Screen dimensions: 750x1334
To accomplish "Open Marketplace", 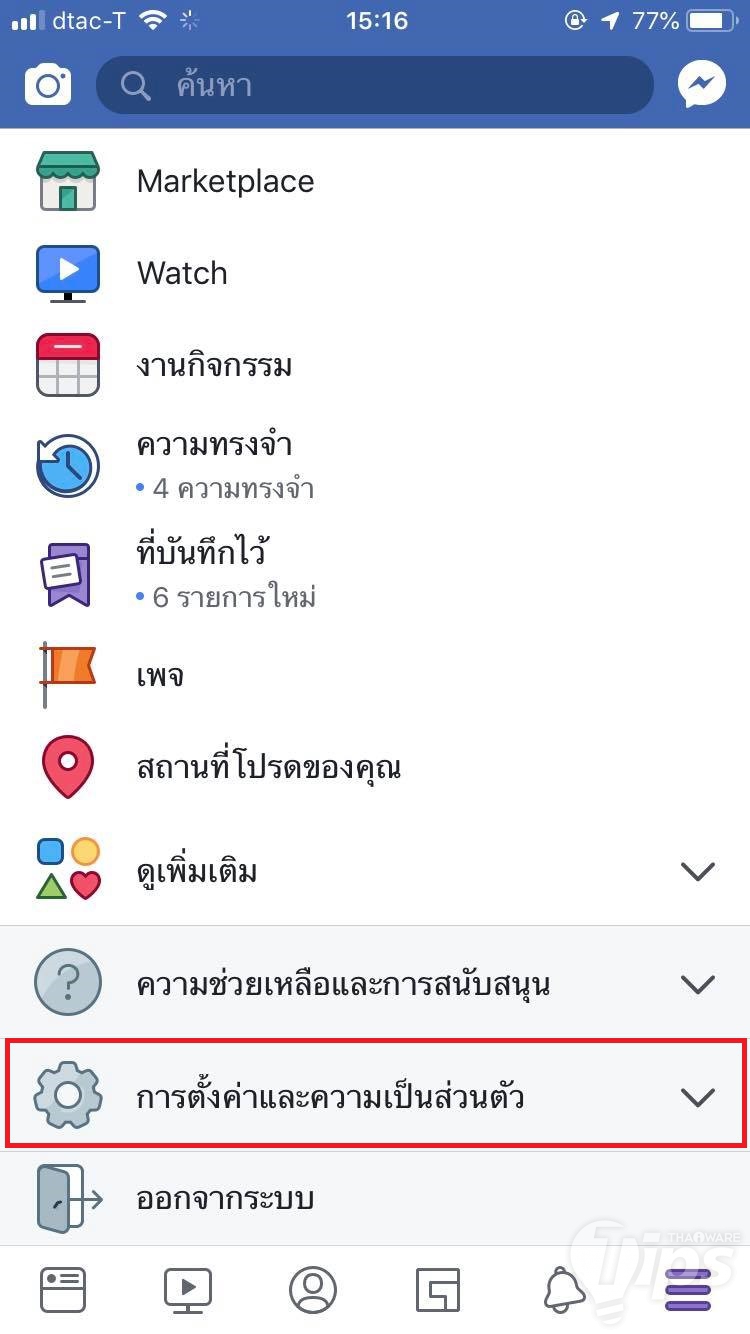I will point(225,181).
